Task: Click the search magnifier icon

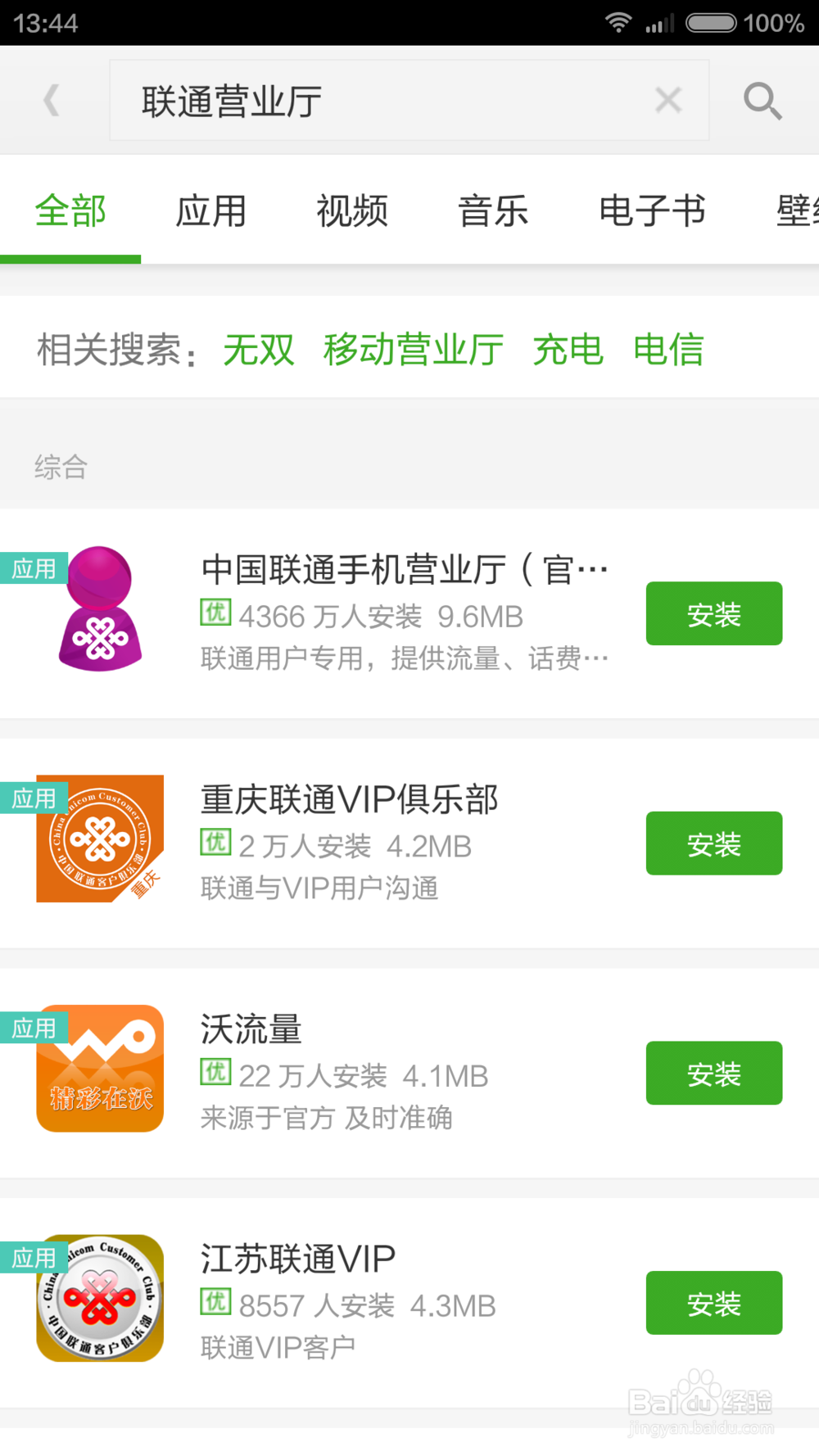Action: [762, 100]
